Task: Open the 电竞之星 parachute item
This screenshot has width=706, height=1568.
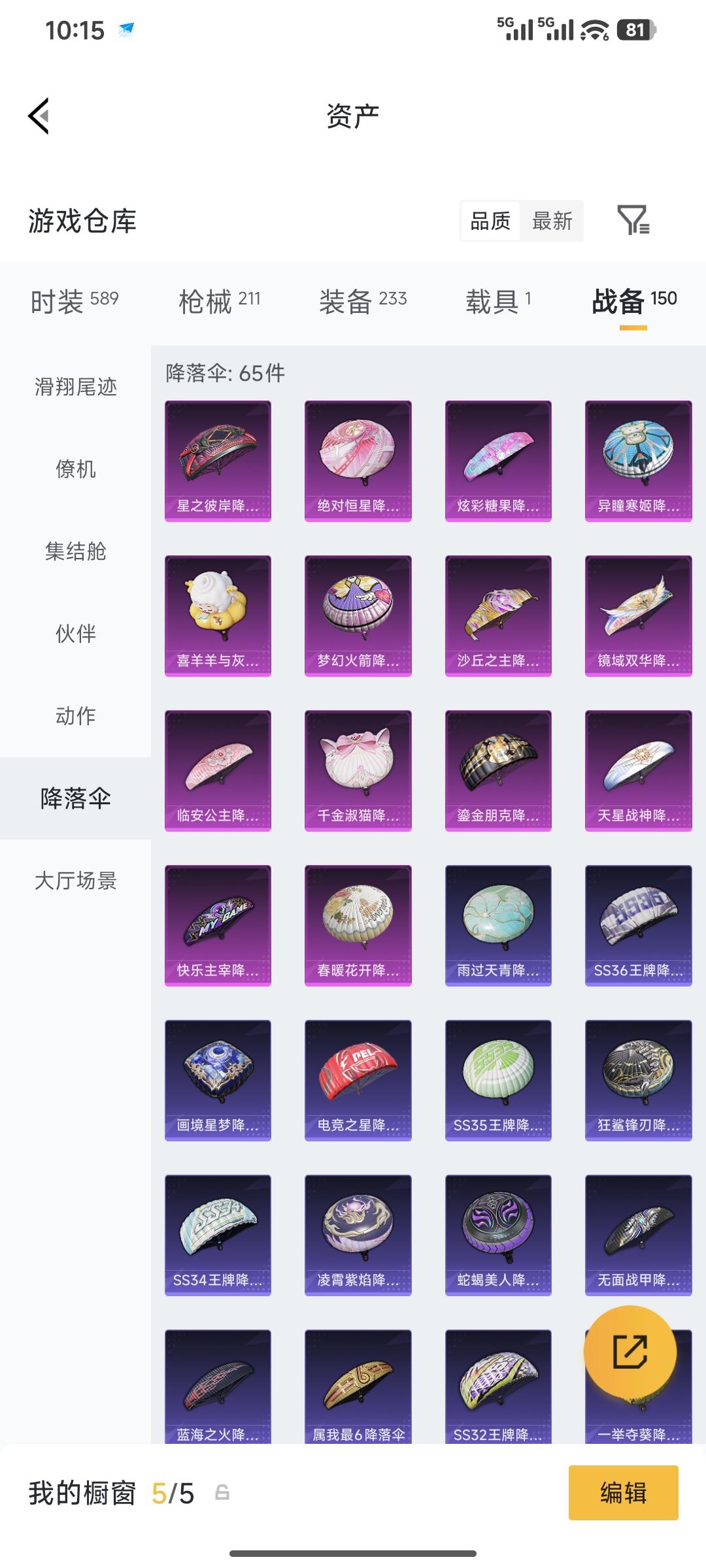Action: click(x=358, y=1081)
